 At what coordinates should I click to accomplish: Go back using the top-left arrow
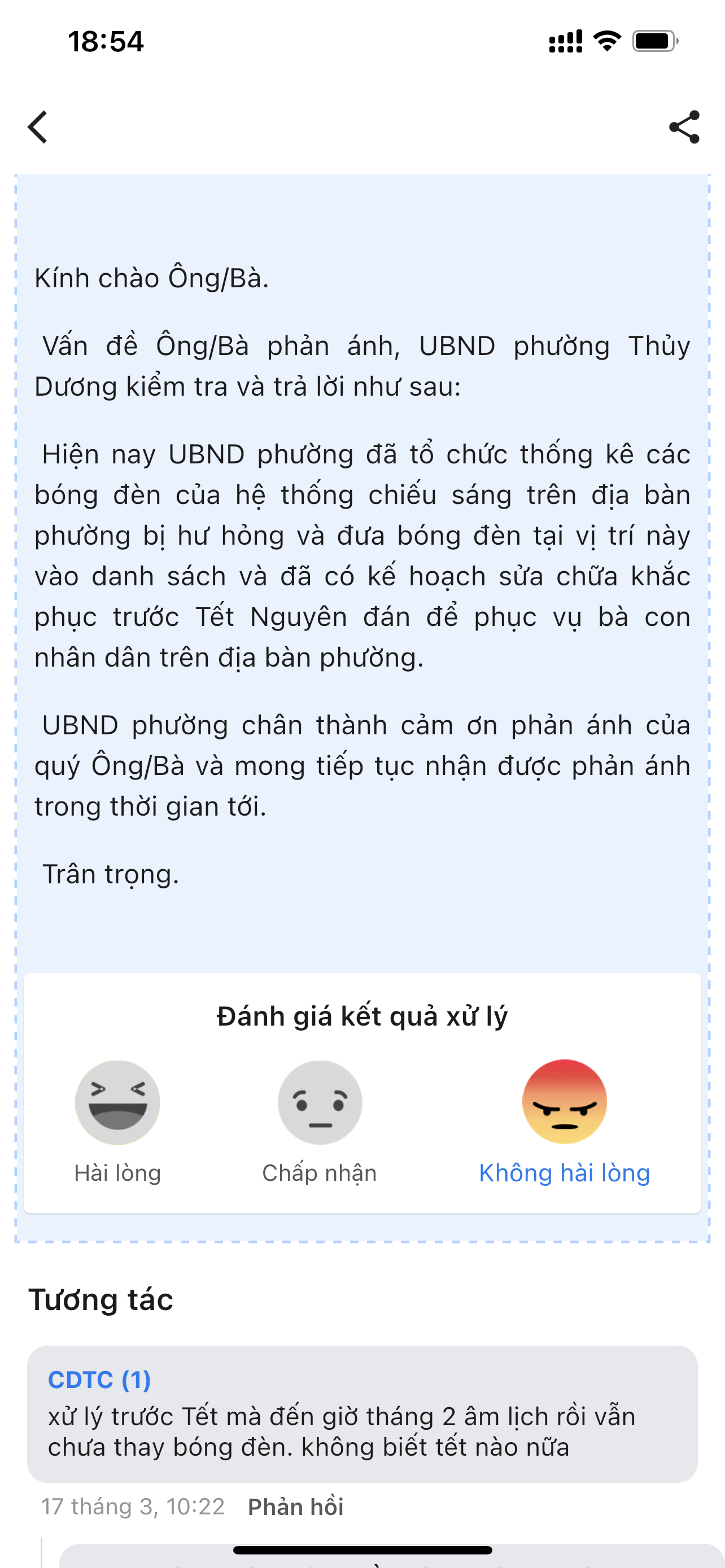pyautogui.click(x=38, y=127)
